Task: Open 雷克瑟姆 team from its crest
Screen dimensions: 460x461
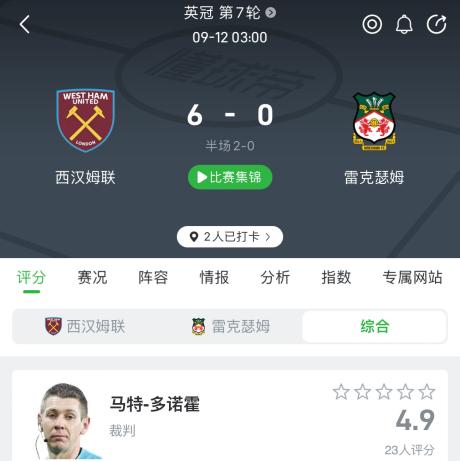Action: coord(374,121)
